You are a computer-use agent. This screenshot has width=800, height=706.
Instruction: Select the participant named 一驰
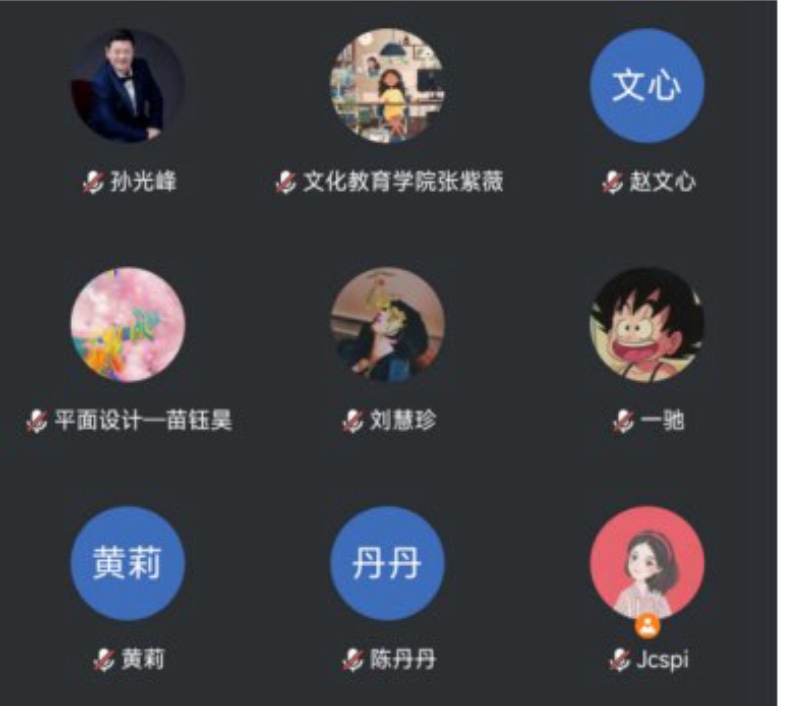tap(647, 324)
